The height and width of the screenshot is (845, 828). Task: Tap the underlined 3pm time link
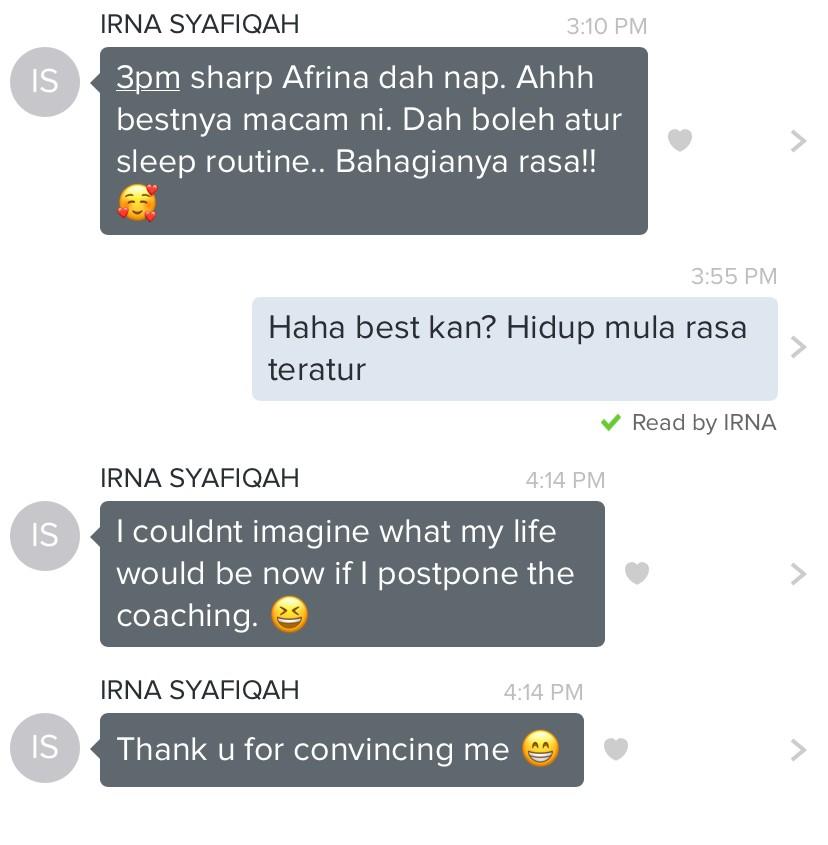coord(148,78)
